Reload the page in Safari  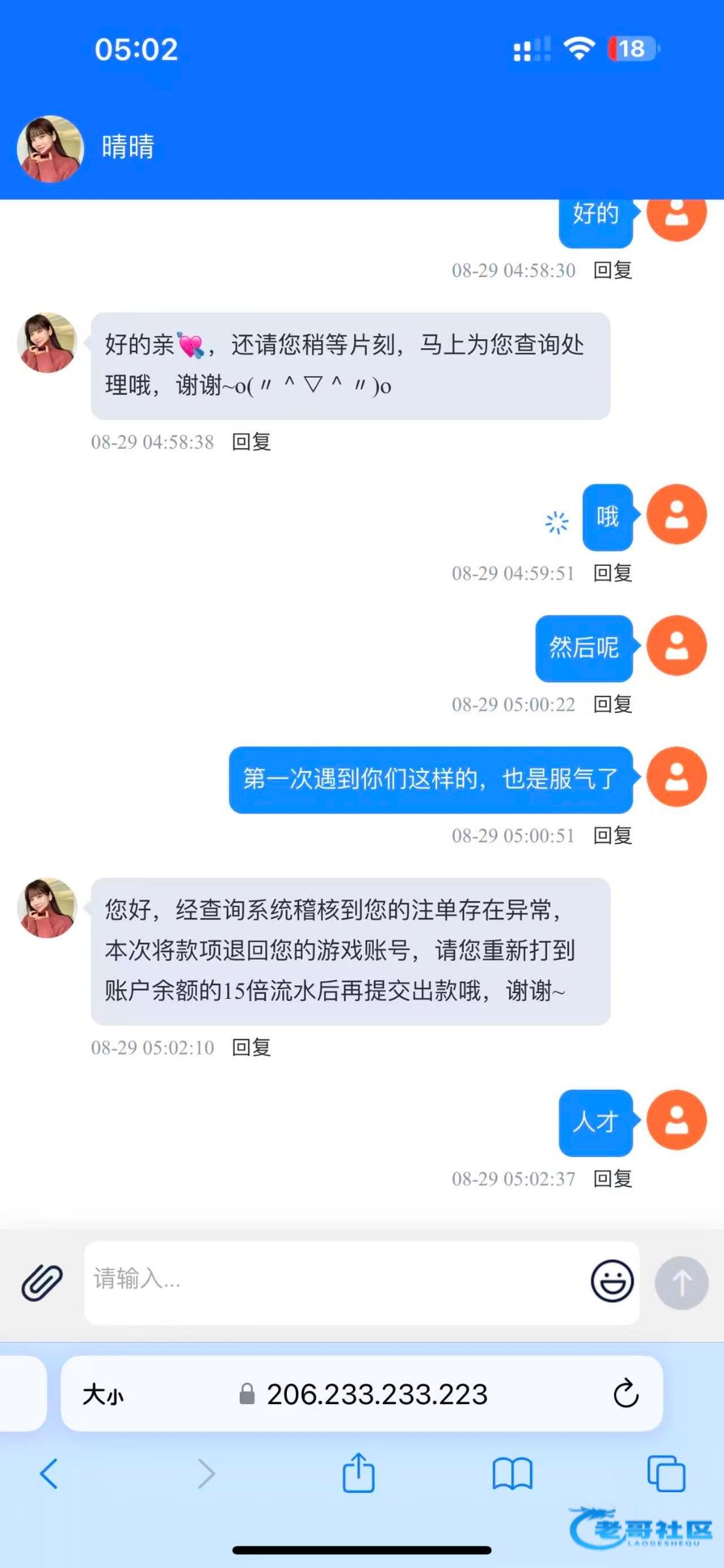tap(625, 1394)
